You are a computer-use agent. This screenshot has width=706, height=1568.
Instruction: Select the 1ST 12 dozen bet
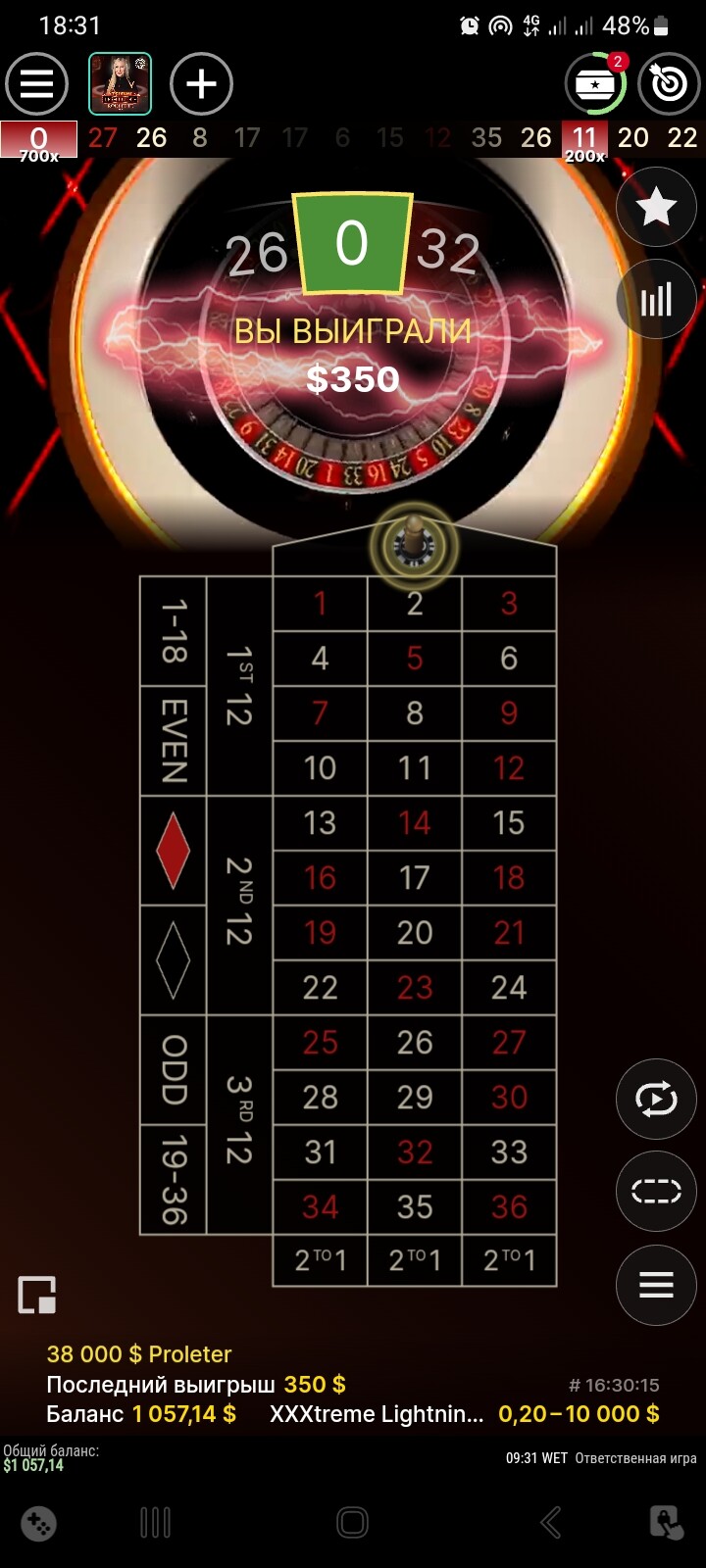239,686
